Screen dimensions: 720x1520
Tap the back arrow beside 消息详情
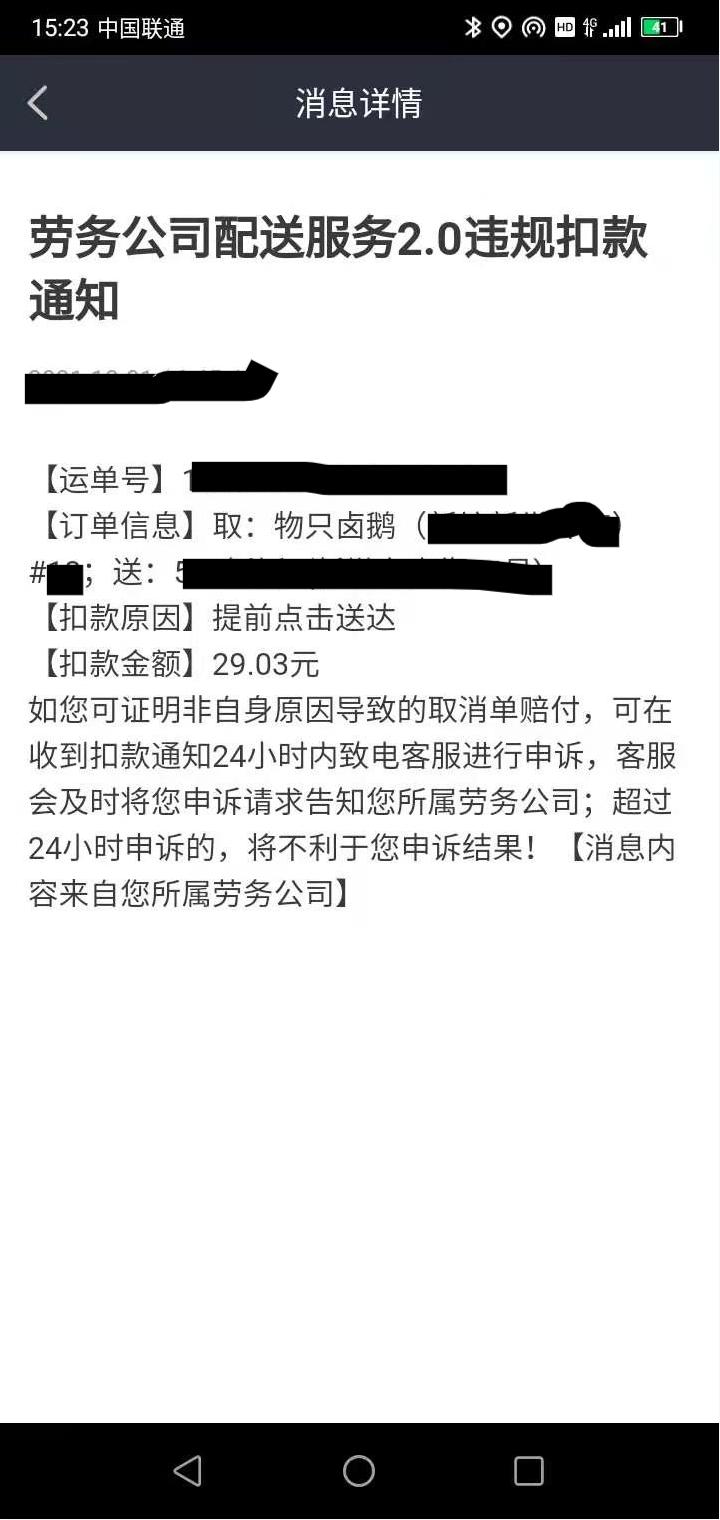tap(38, 102)
